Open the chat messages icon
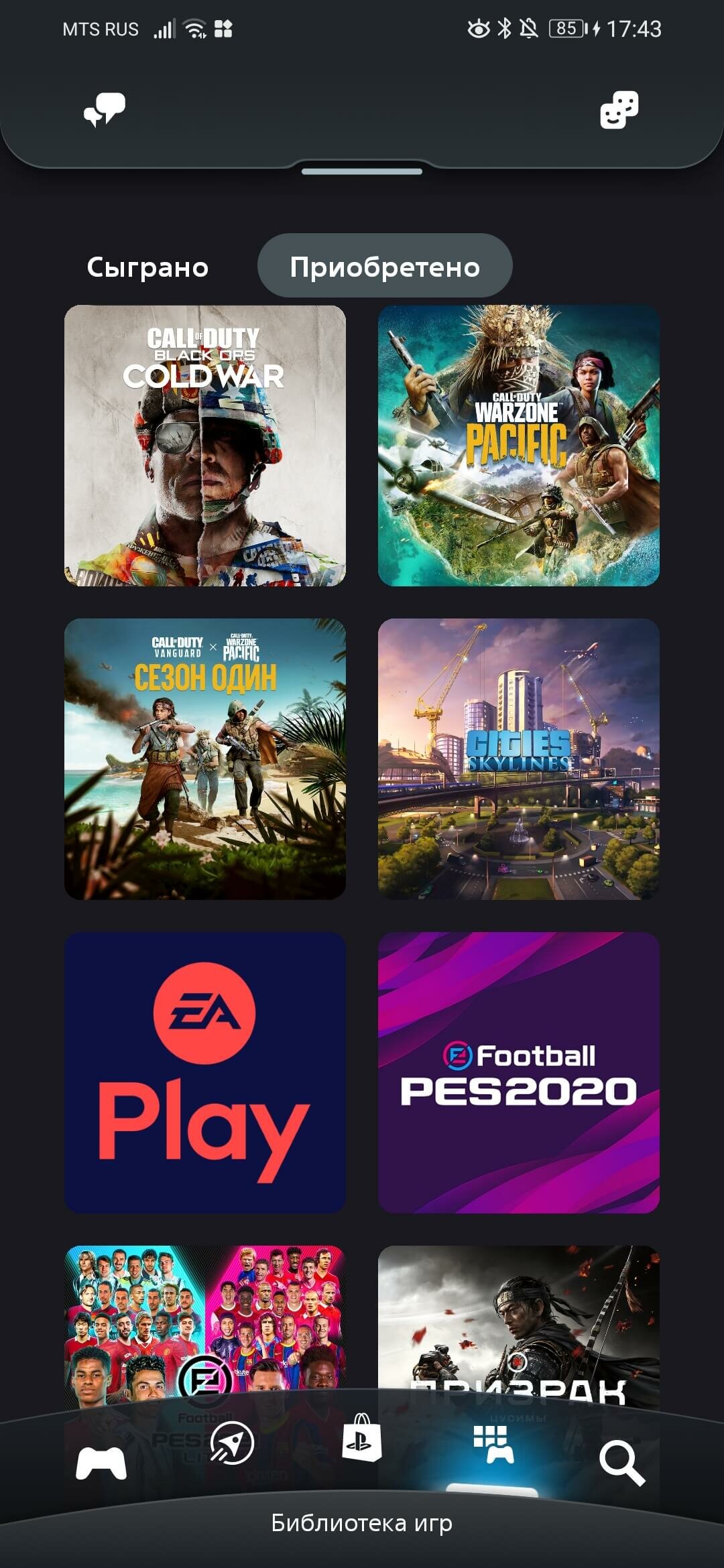724x1568 pixels. 105,110
